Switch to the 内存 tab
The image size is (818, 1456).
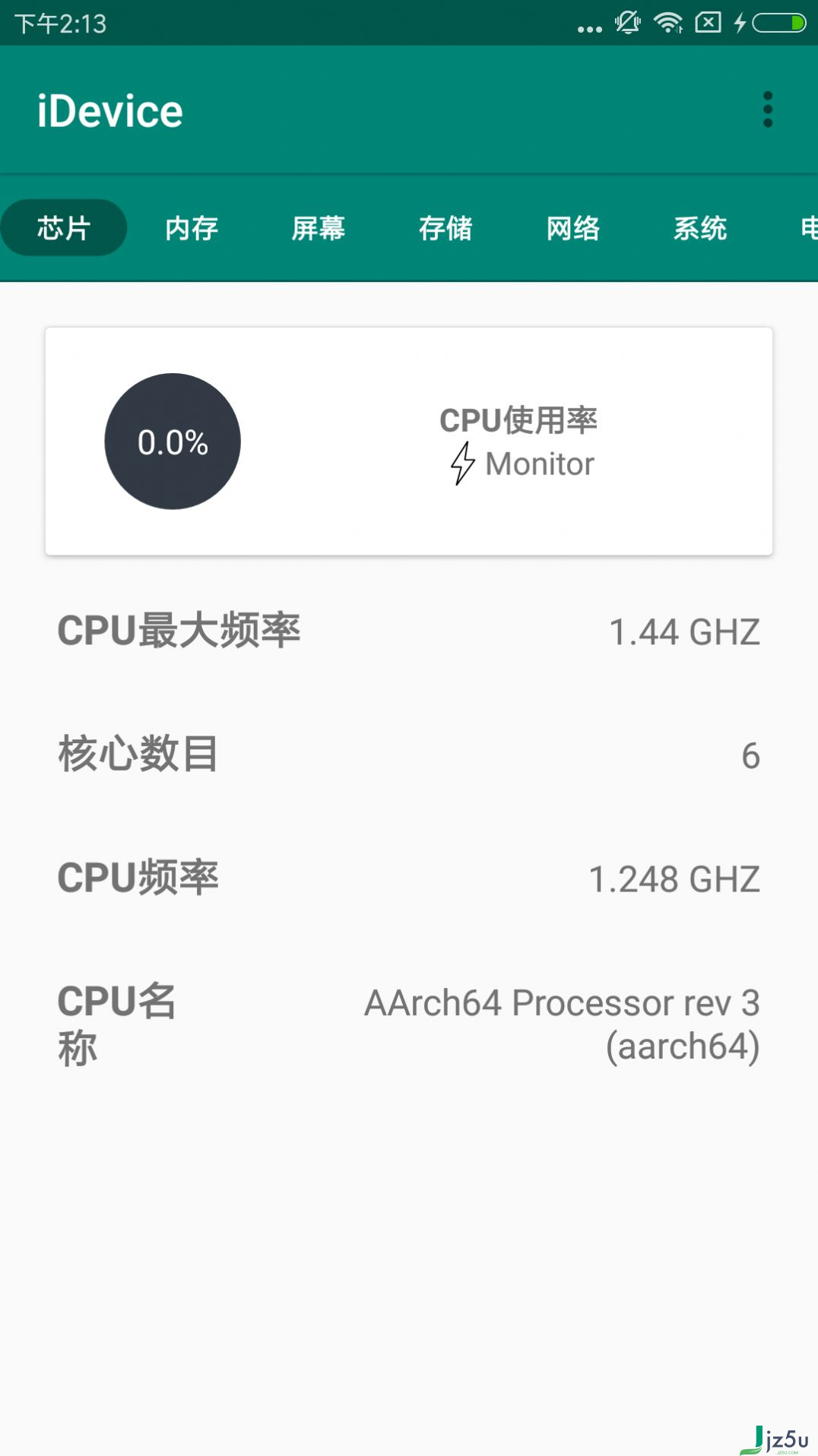pyautogui.click(x=192, y=228)
